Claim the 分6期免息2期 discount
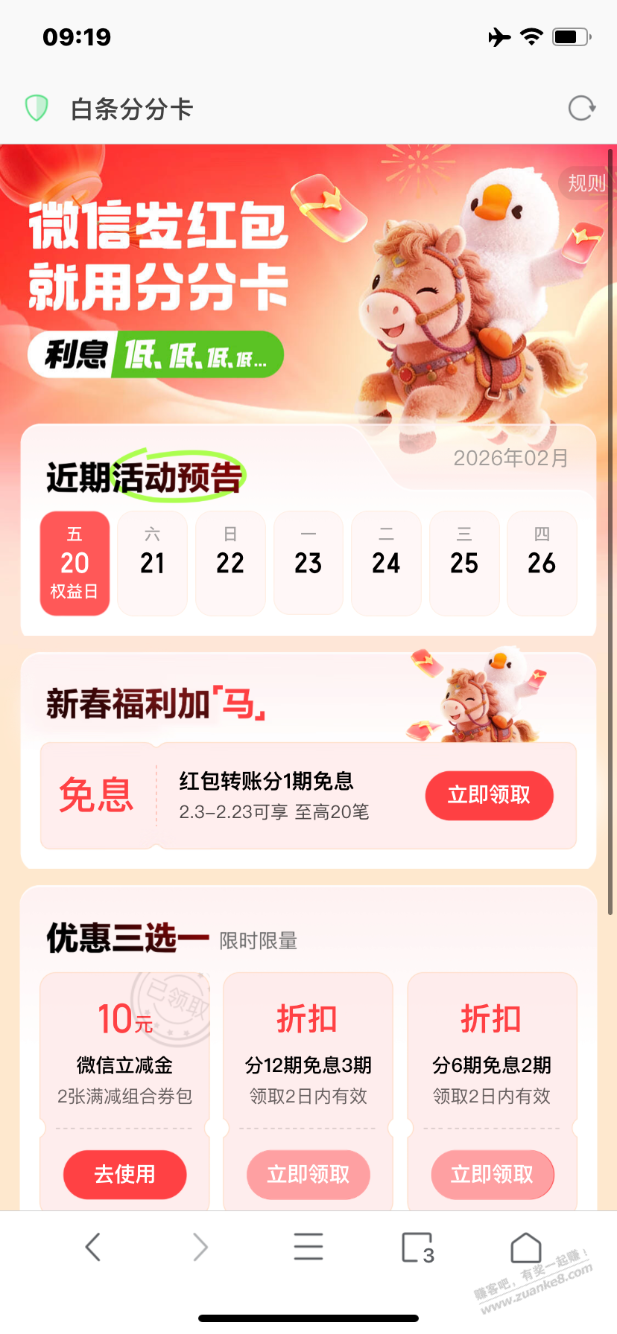Viewport: 617px width, 1334px height. [492, 1175]
